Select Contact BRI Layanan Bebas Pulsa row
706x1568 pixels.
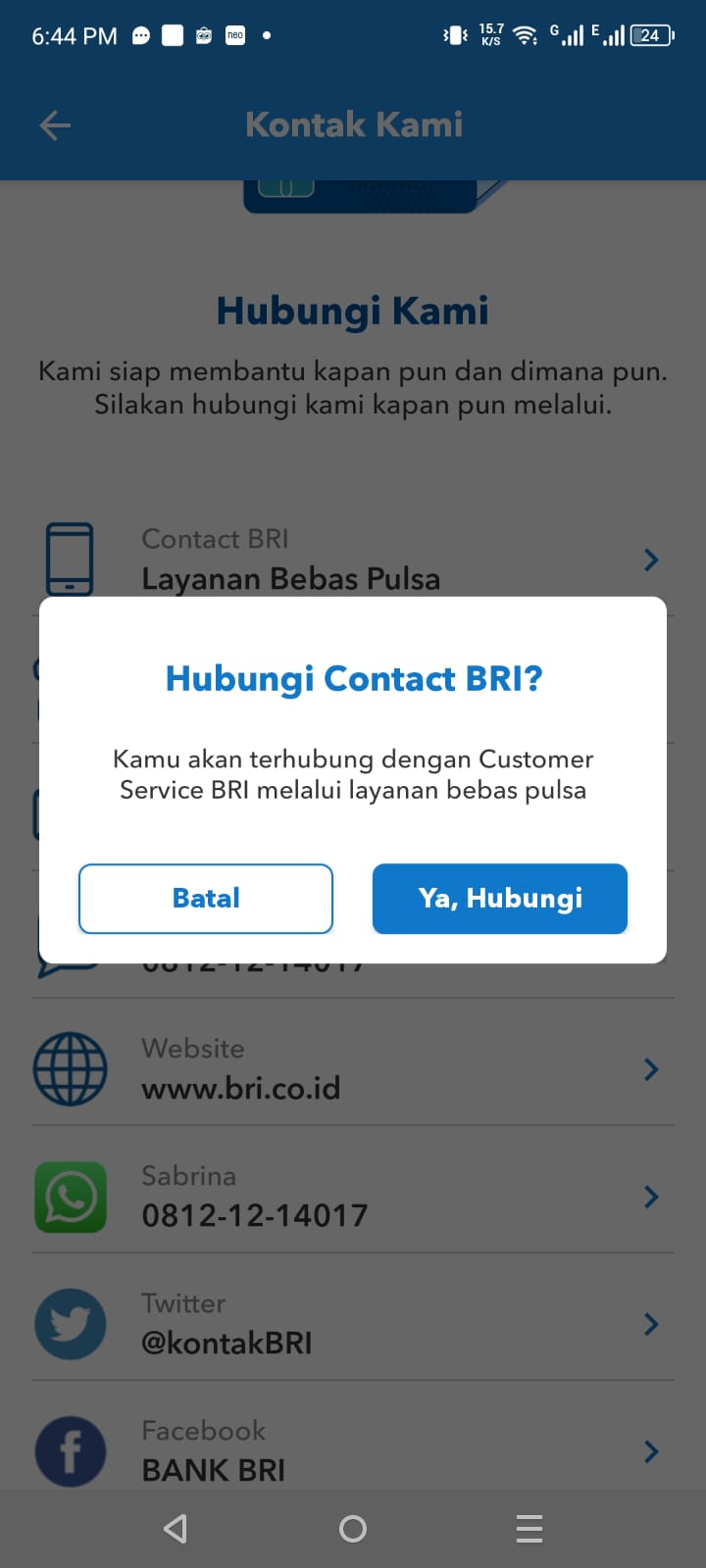[x=353, y=559]
